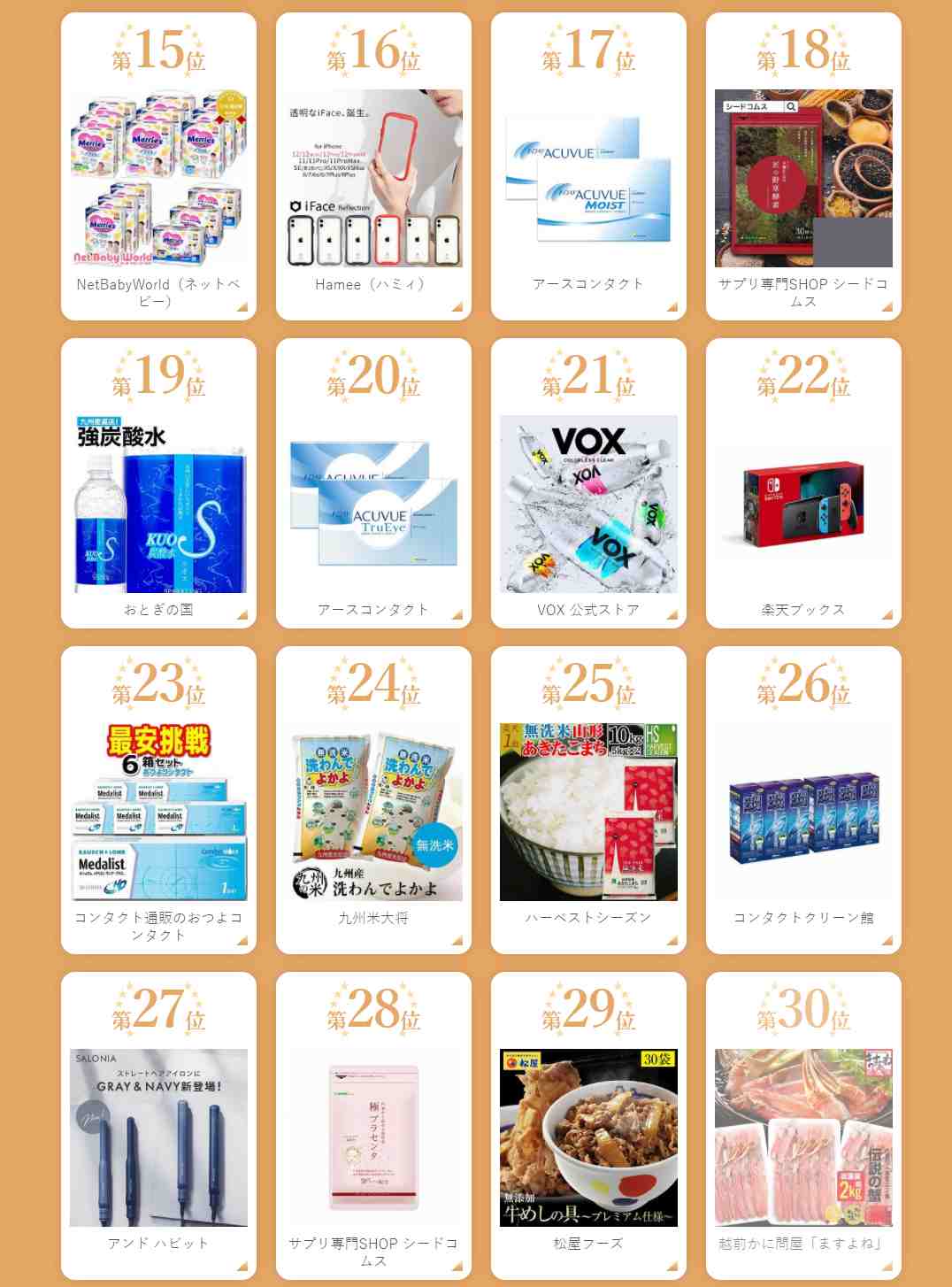
Task: Open the 16th place Hamee iFace card
Action: pyautogui.click(x=373, y=177)
